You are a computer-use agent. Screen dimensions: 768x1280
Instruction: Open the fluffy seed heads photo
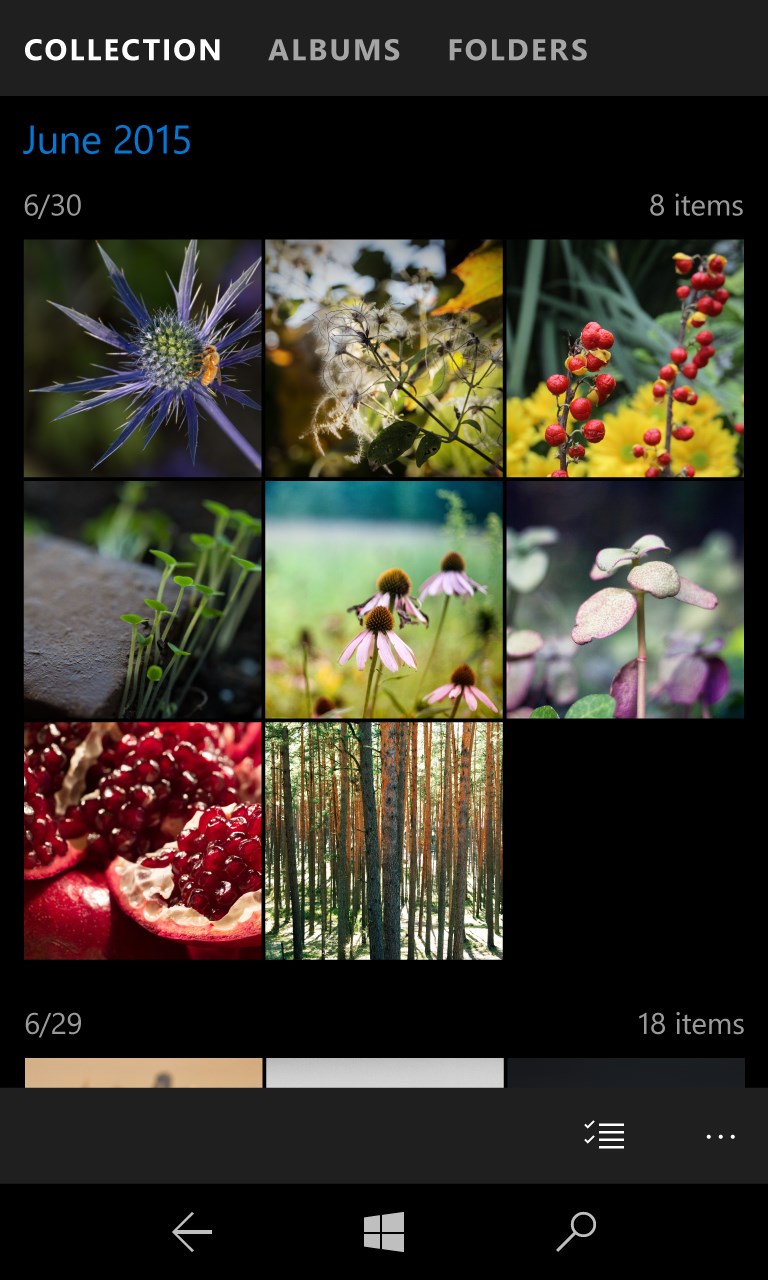click(x=384, y=358)
